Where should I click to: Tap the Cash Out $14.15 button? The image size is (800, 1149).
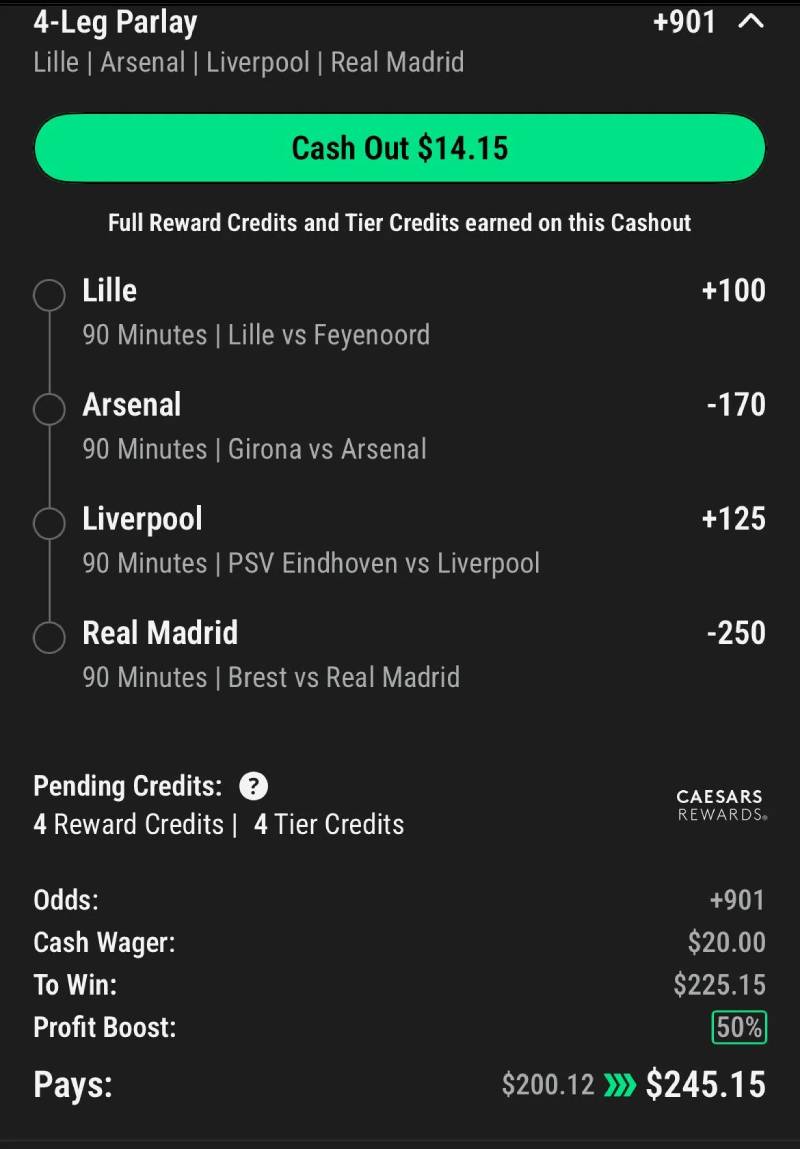point(400,148)
